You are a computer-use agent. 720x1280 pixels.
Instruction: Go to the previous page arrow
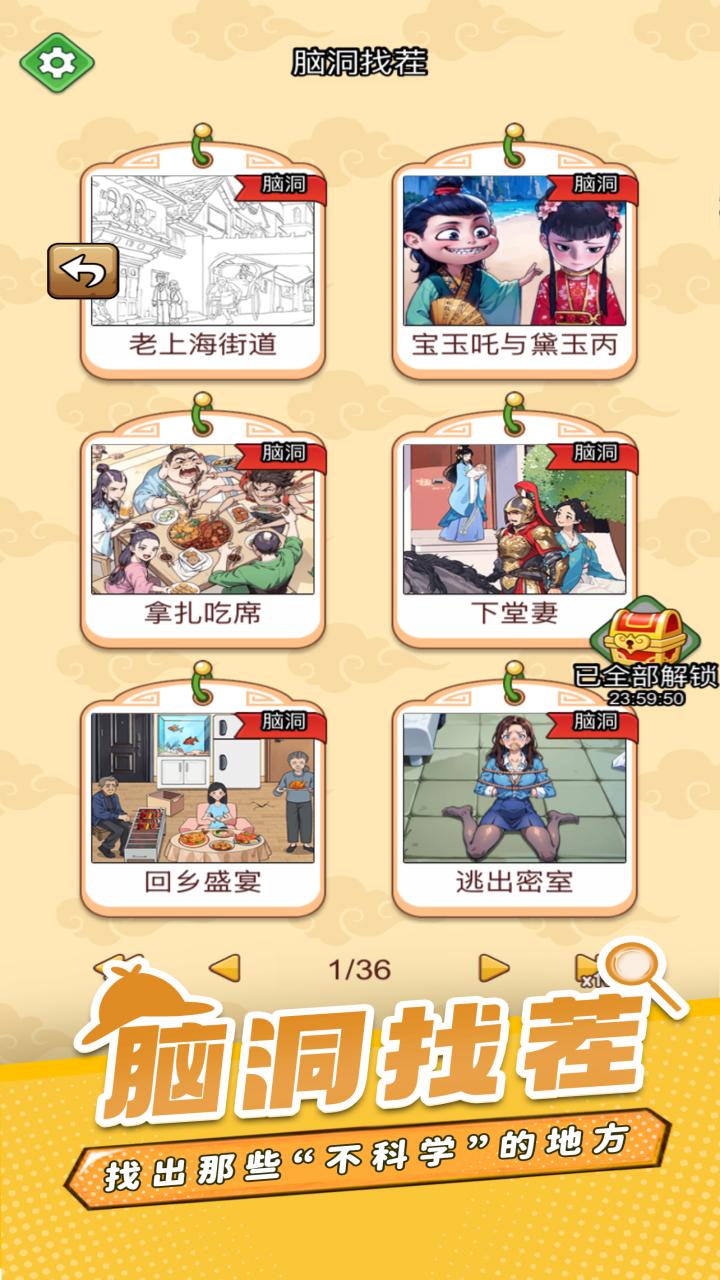224,968
